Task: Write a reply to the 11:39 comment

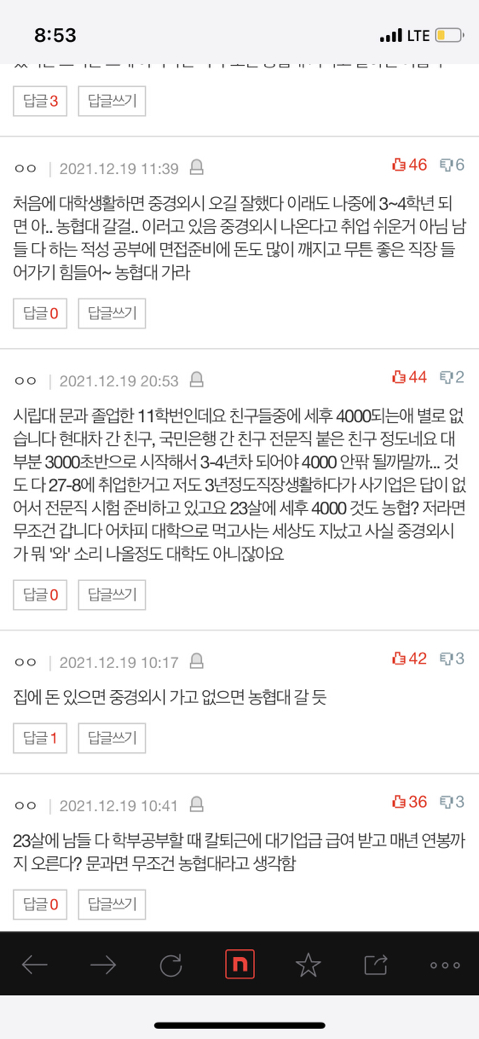Action: coord(112,313)
